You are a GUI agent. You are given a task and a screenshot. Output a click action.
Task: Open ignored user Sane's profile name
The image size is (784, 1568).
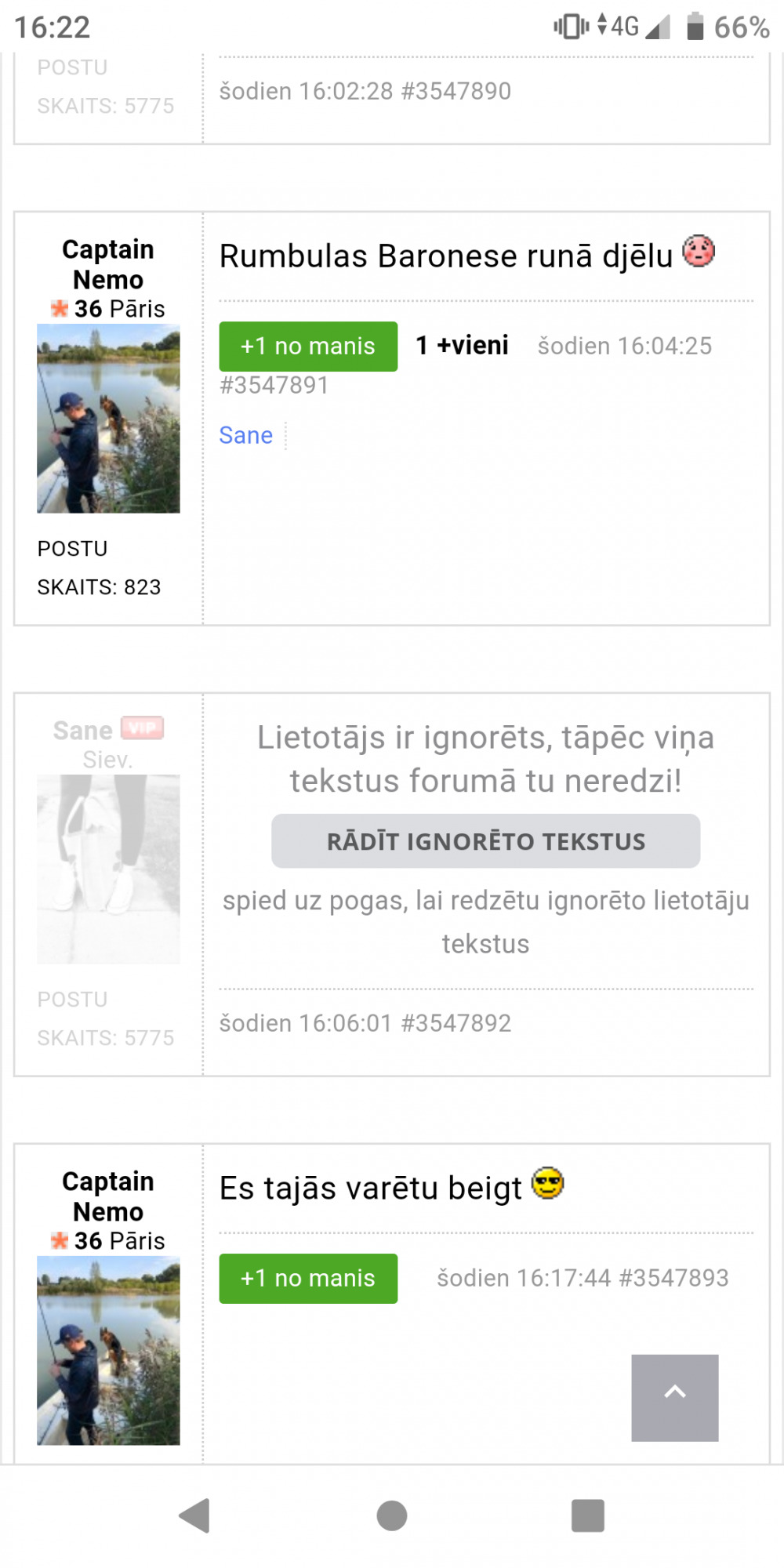click(83, 730)
